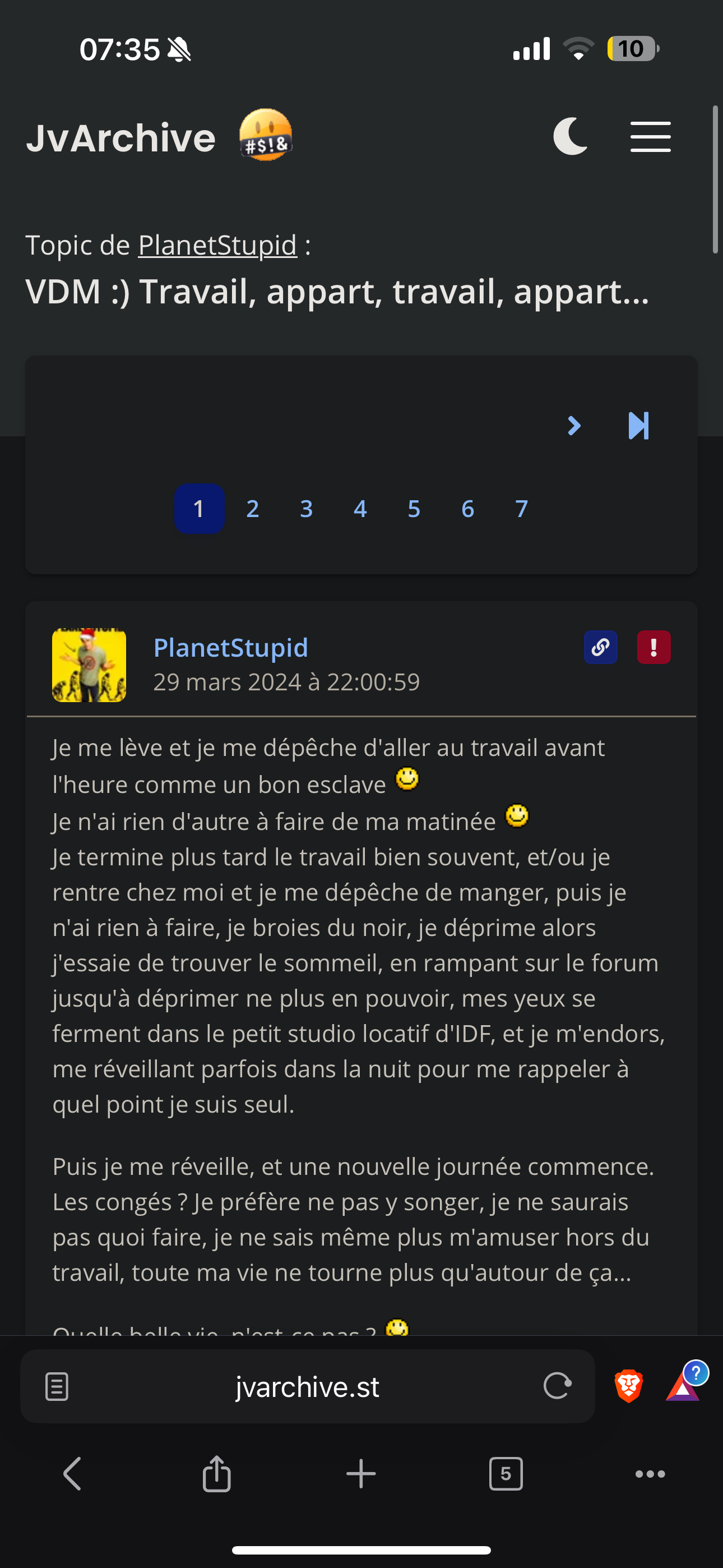This screenshot has height=1568, width=723.
Task: Tap the JvArchive site title
Action: 121,137
